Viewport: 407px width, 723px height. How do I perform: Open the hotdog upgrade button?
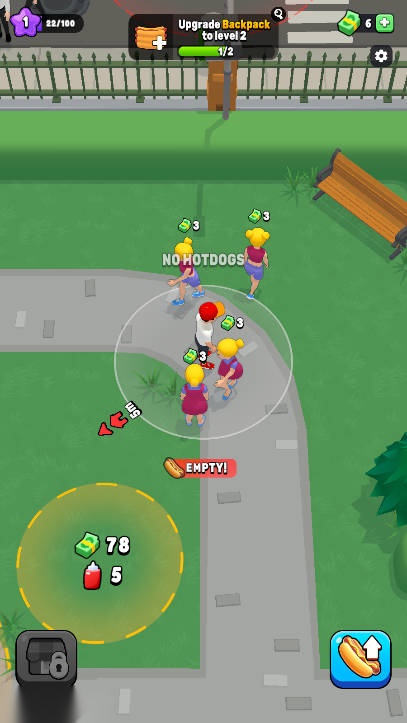[x=360, y=659]
